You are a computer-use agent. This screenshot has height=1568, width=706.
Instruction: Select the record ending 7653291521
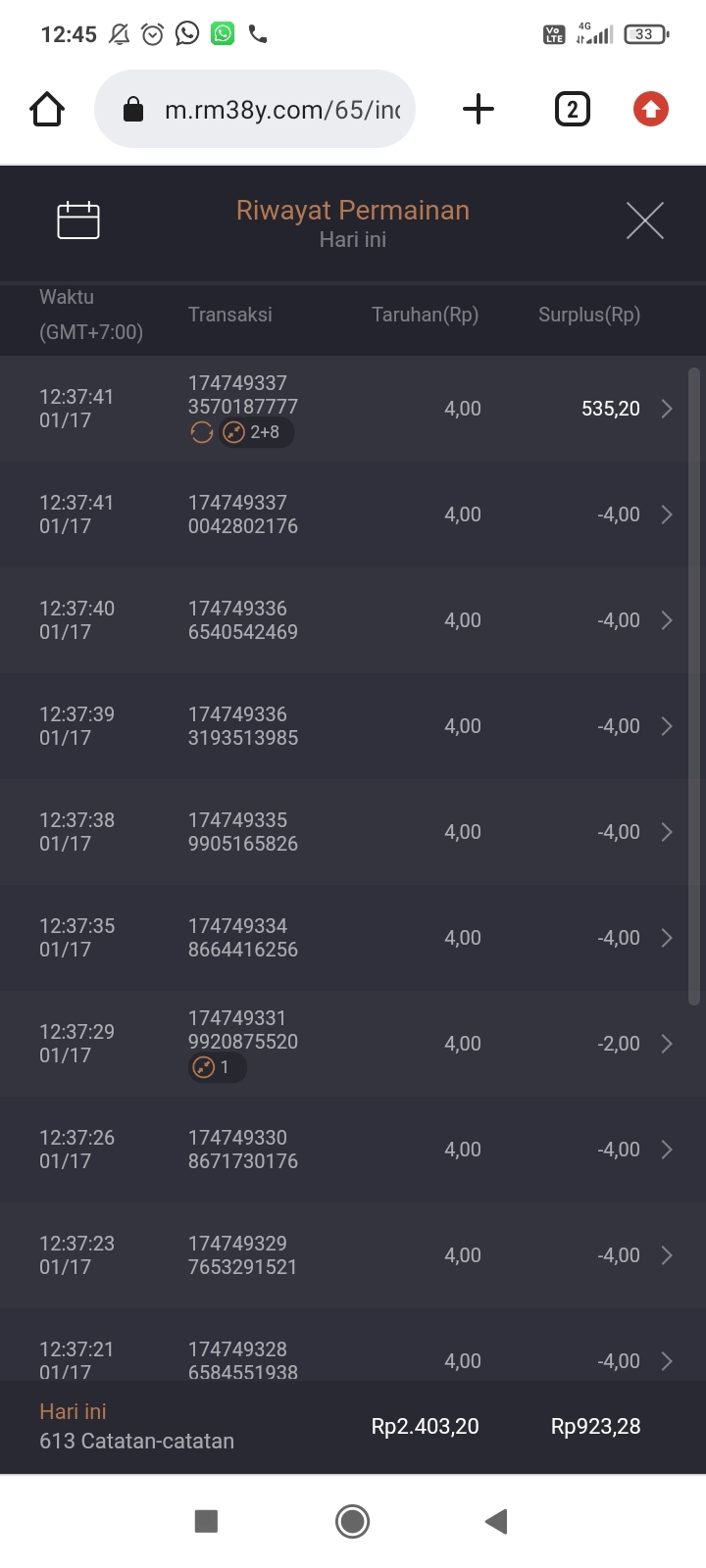click(x=353, y=1255)
